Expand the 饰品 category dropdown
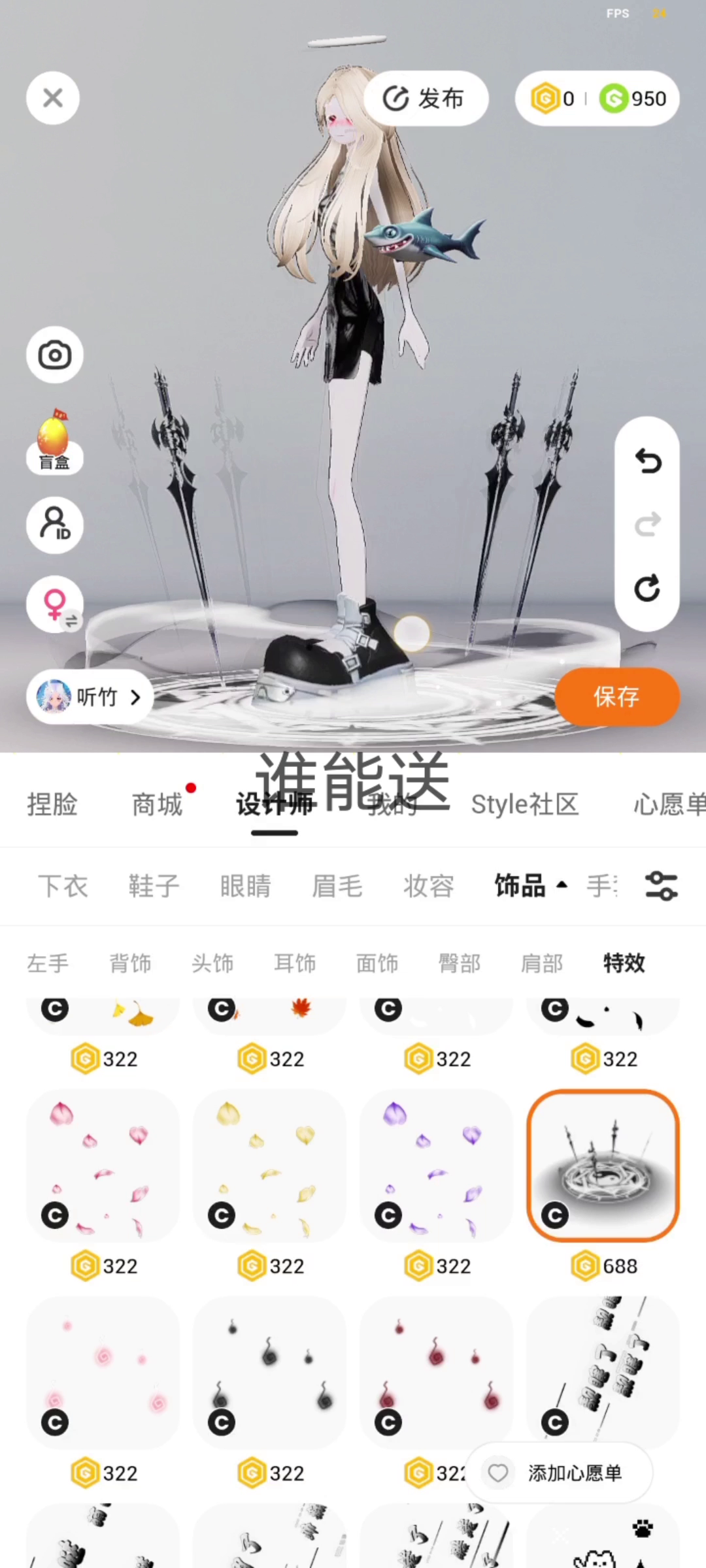Viewport: 706px width, 1568px height. coord(530,887)
